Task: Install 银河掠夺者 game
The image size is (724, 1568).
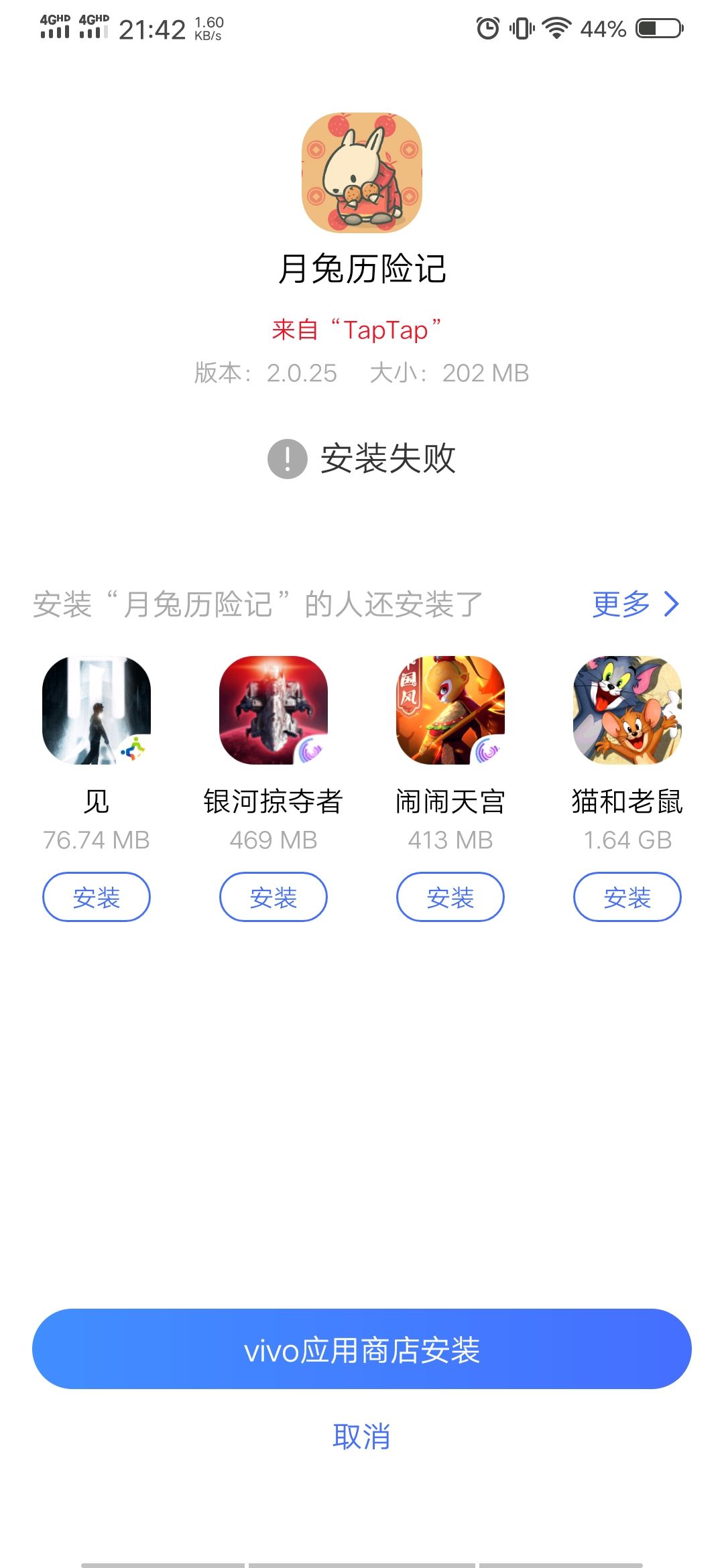Action: tap(274, 897)
